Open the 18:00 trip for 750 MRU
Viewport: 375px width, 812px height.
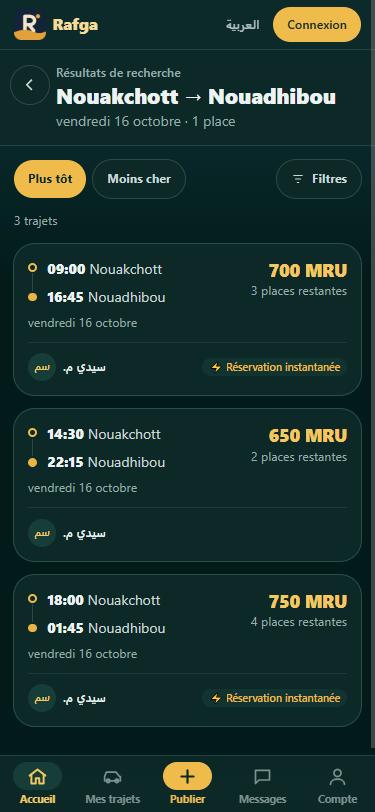click(x=188, y=650)
